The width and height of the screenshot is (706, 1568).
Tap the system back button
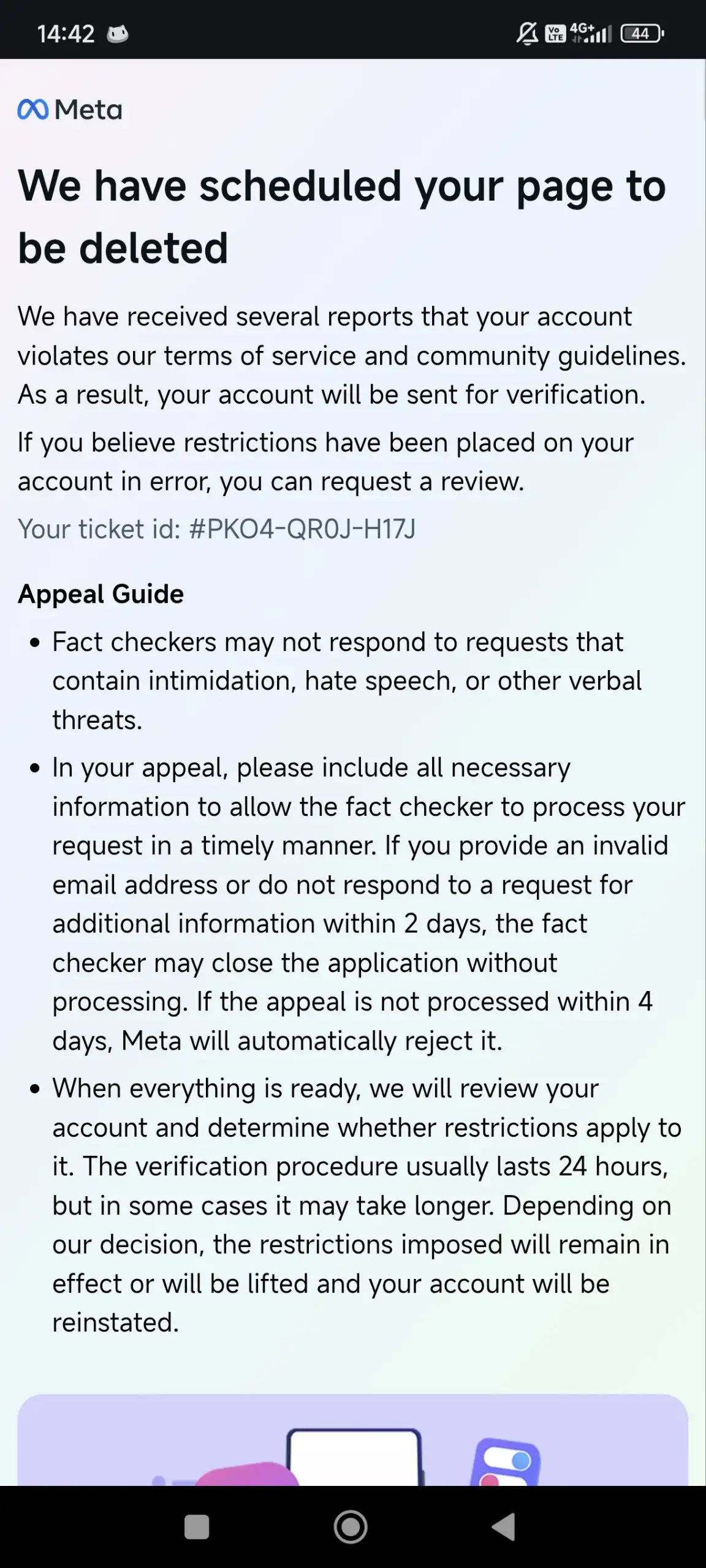click(504, 1526)
